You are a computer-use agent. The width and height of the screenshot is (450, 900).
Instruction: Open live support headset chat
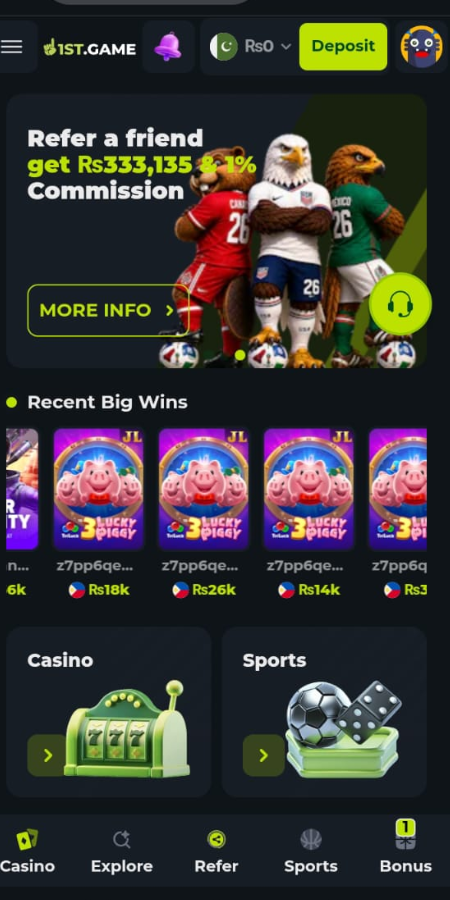click(x=400, y=304)
